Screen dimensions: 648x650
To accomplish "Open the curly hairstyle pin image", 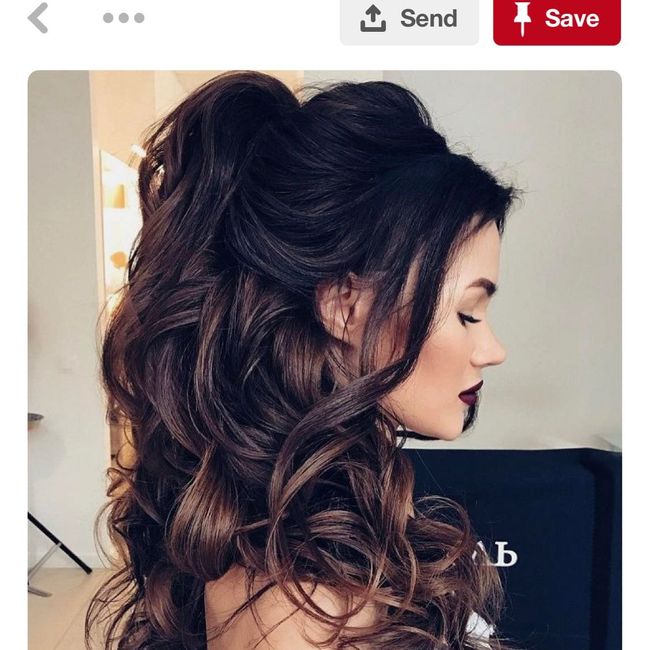I will (x=324, y=360).
